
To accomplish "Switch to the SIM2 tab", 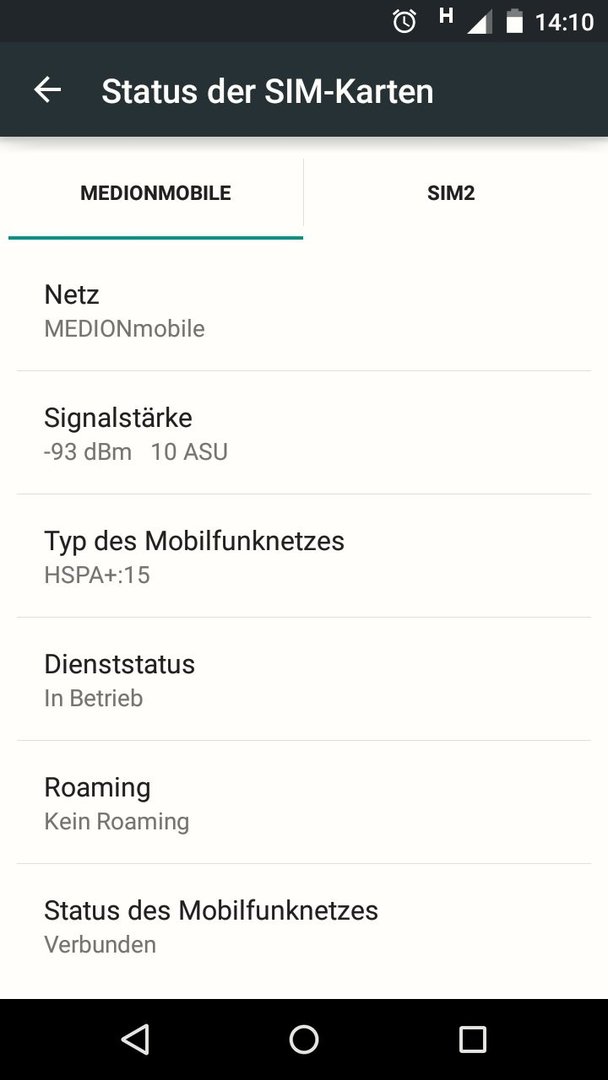I will 451,193.
